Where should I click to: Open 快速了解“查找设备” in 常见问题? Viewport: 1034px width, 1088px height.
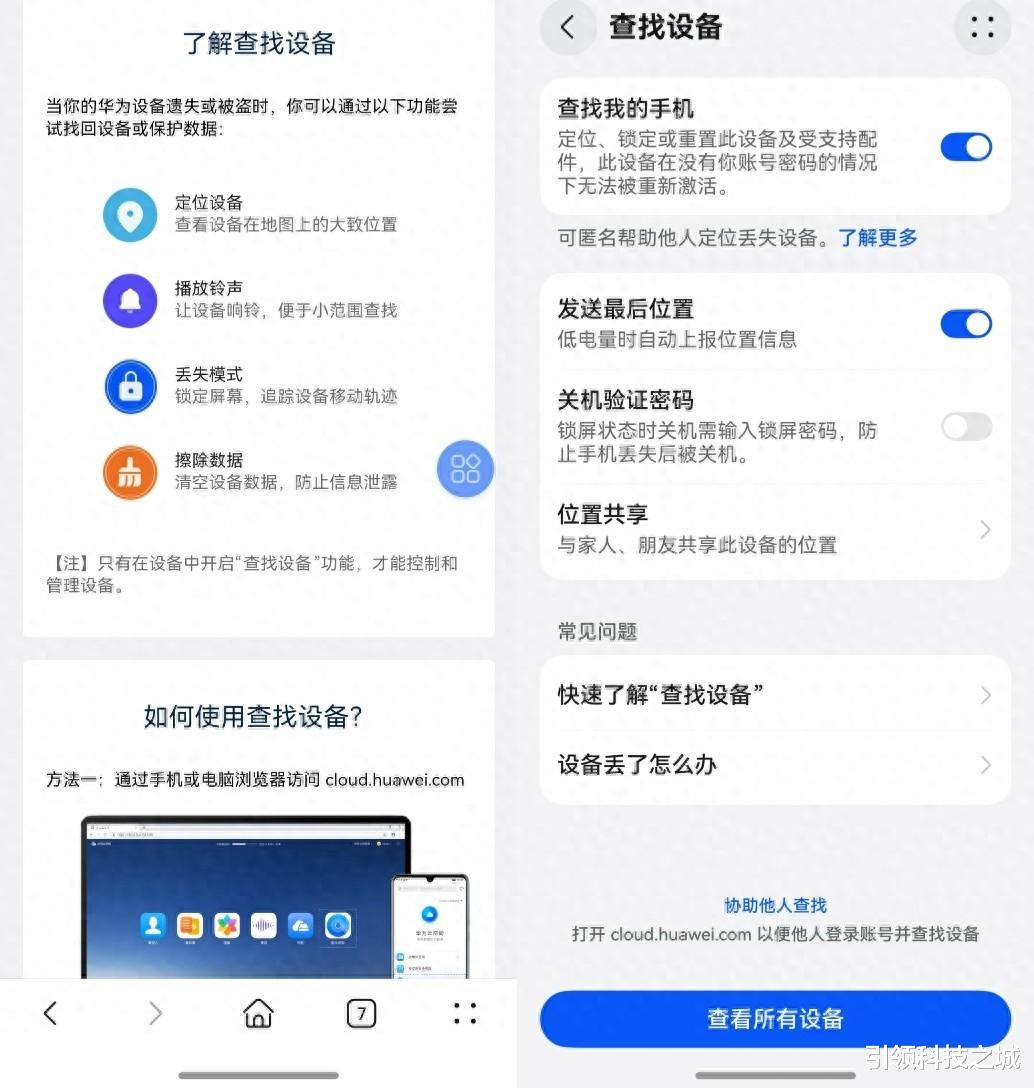(775, 695)
